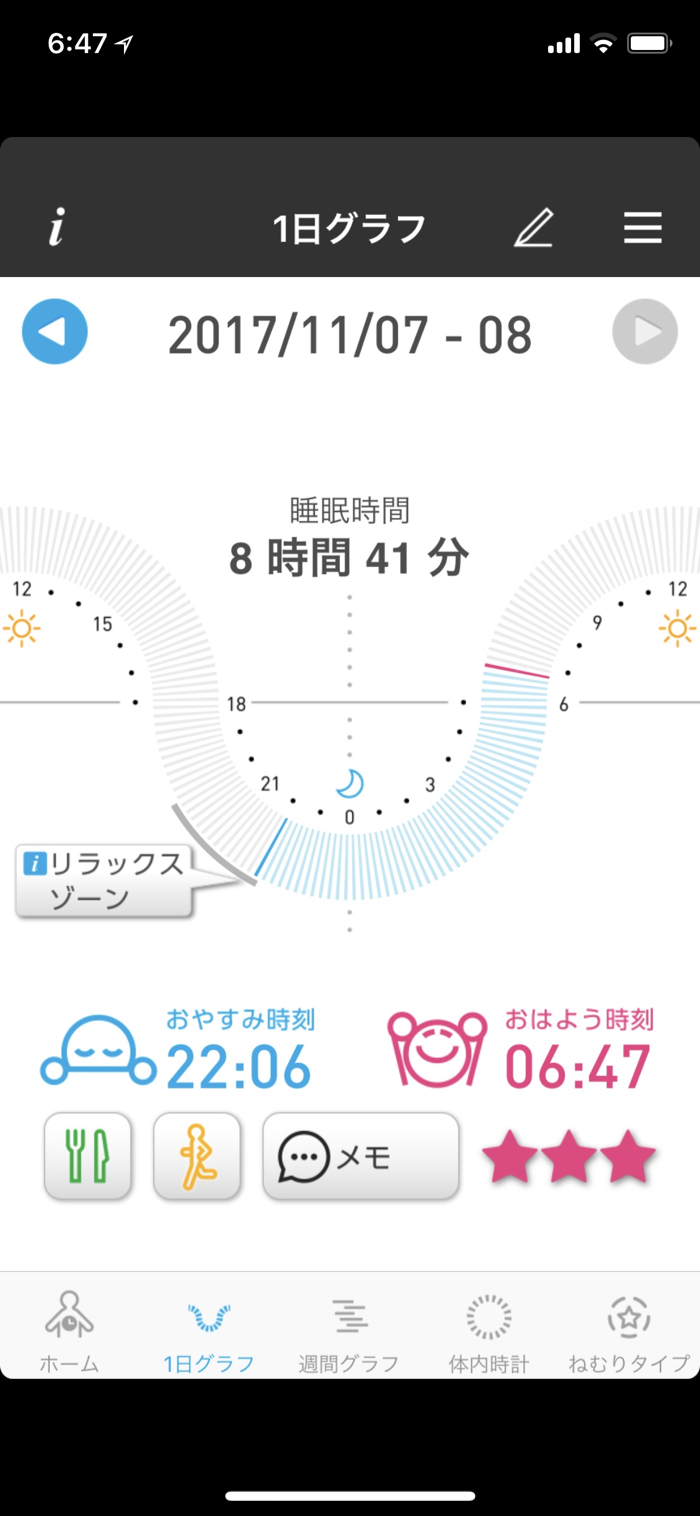Open the リラックスゾーン info label

click(x=104, y=880)
